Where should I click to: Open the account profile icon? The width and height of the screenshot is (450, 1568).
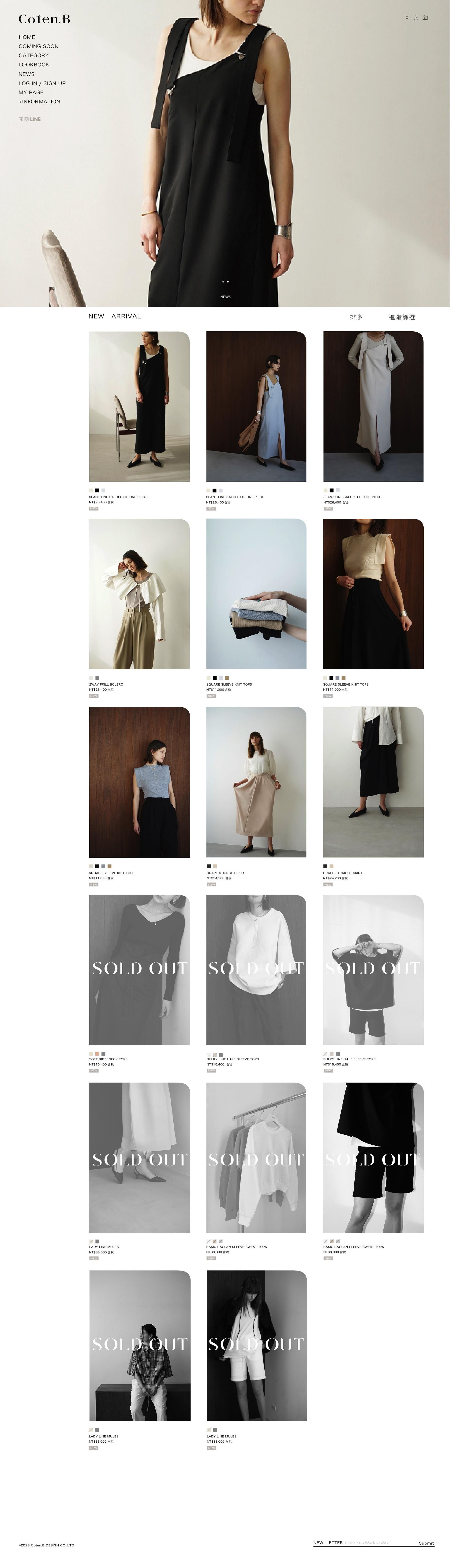tap(416, 18)
